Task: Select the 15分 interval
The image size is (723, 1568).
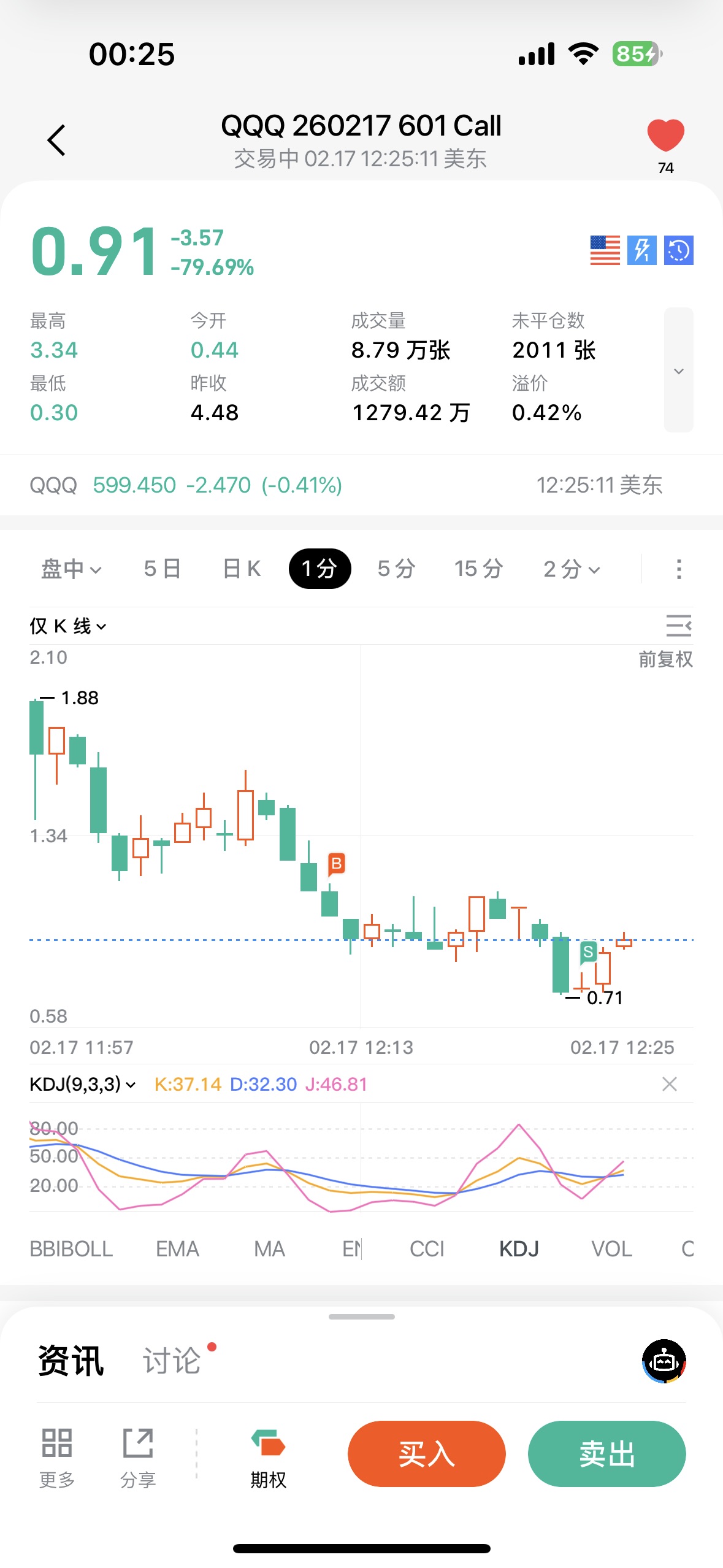Action: coord(478,569)
